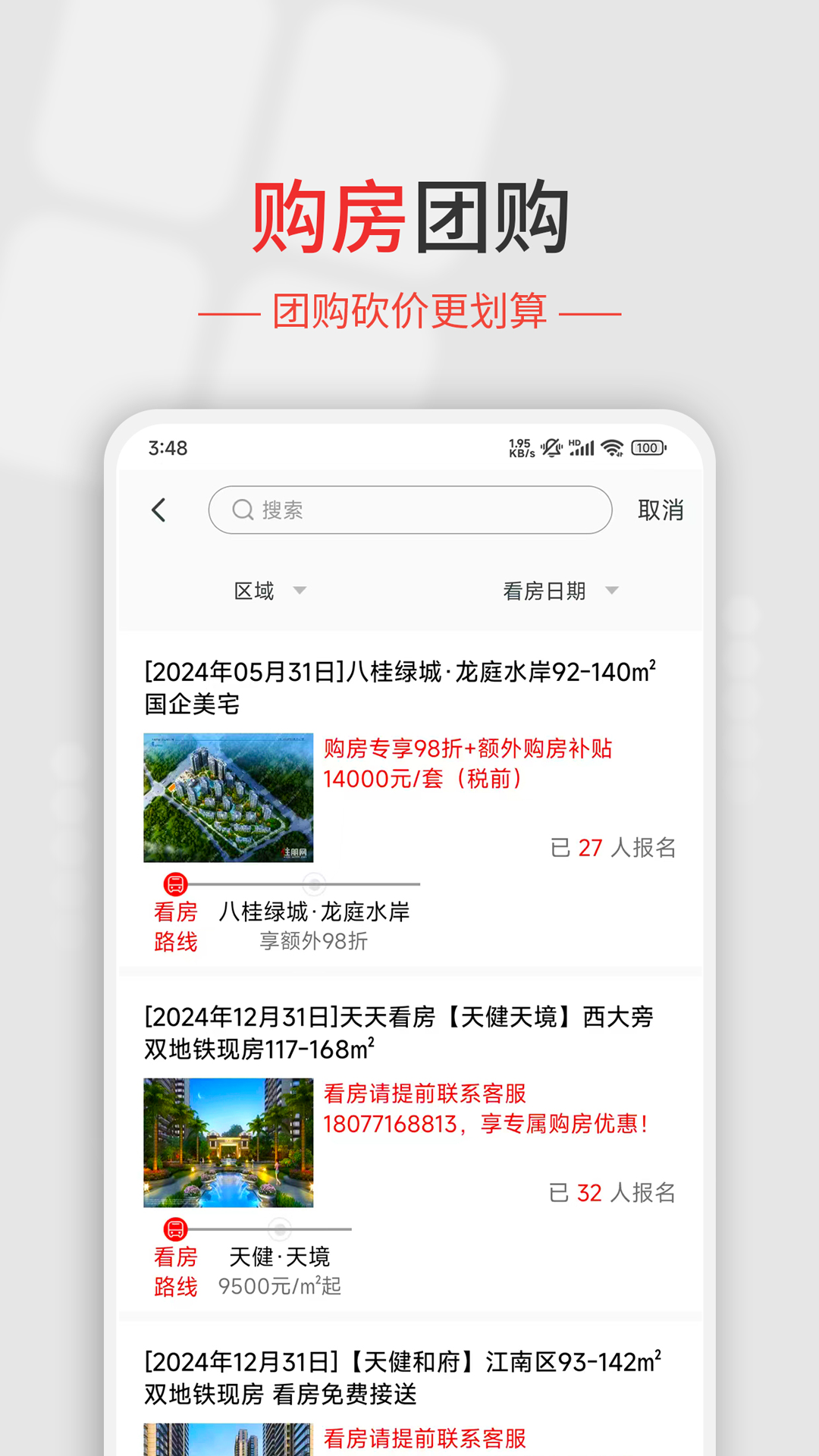
Task: Tap the 取消 cancel button
Action: [x=661, y=510]
